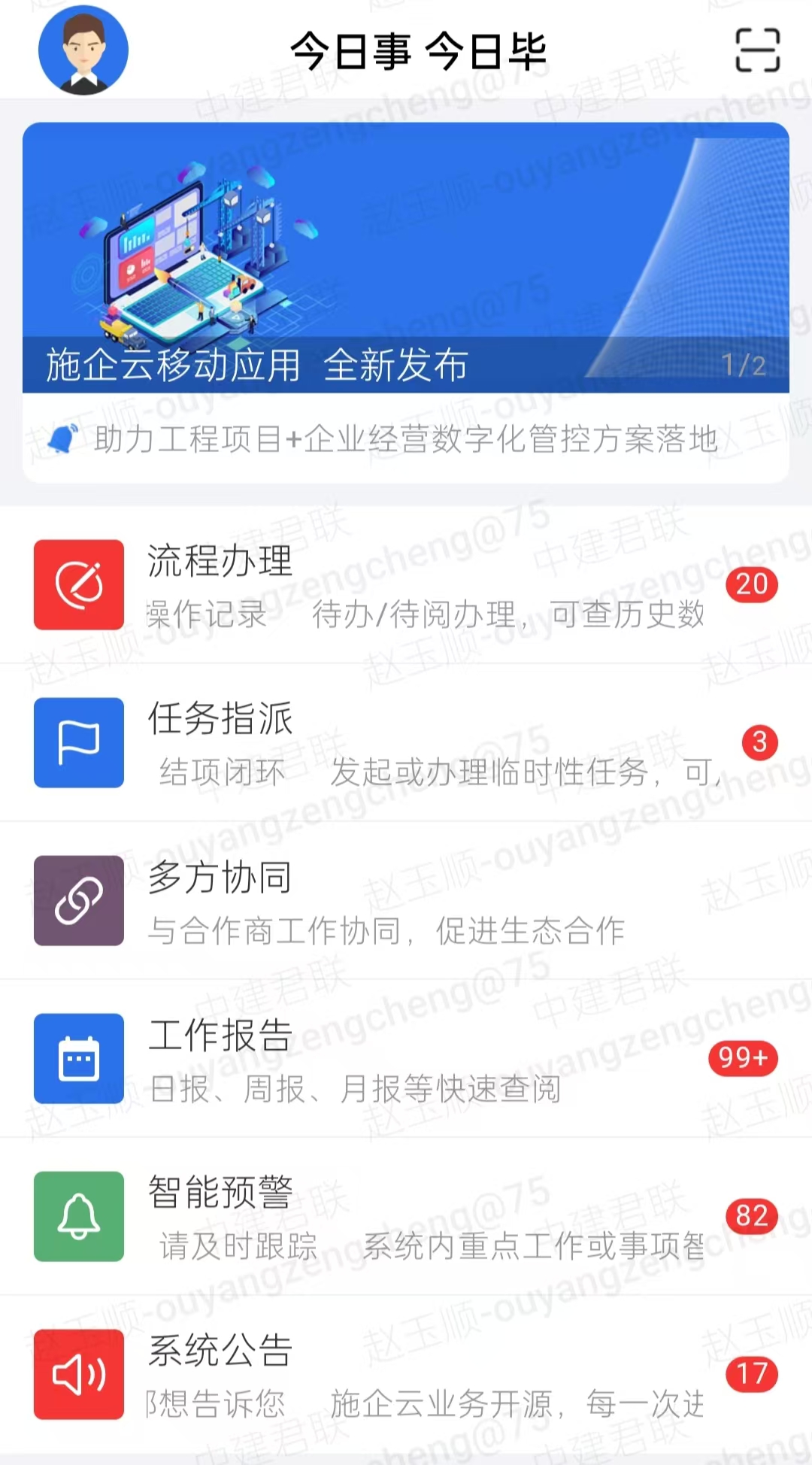The image size is (812, 1465).
Task: Tap the 99+ badge on 工作报告
Action: 743,1058
